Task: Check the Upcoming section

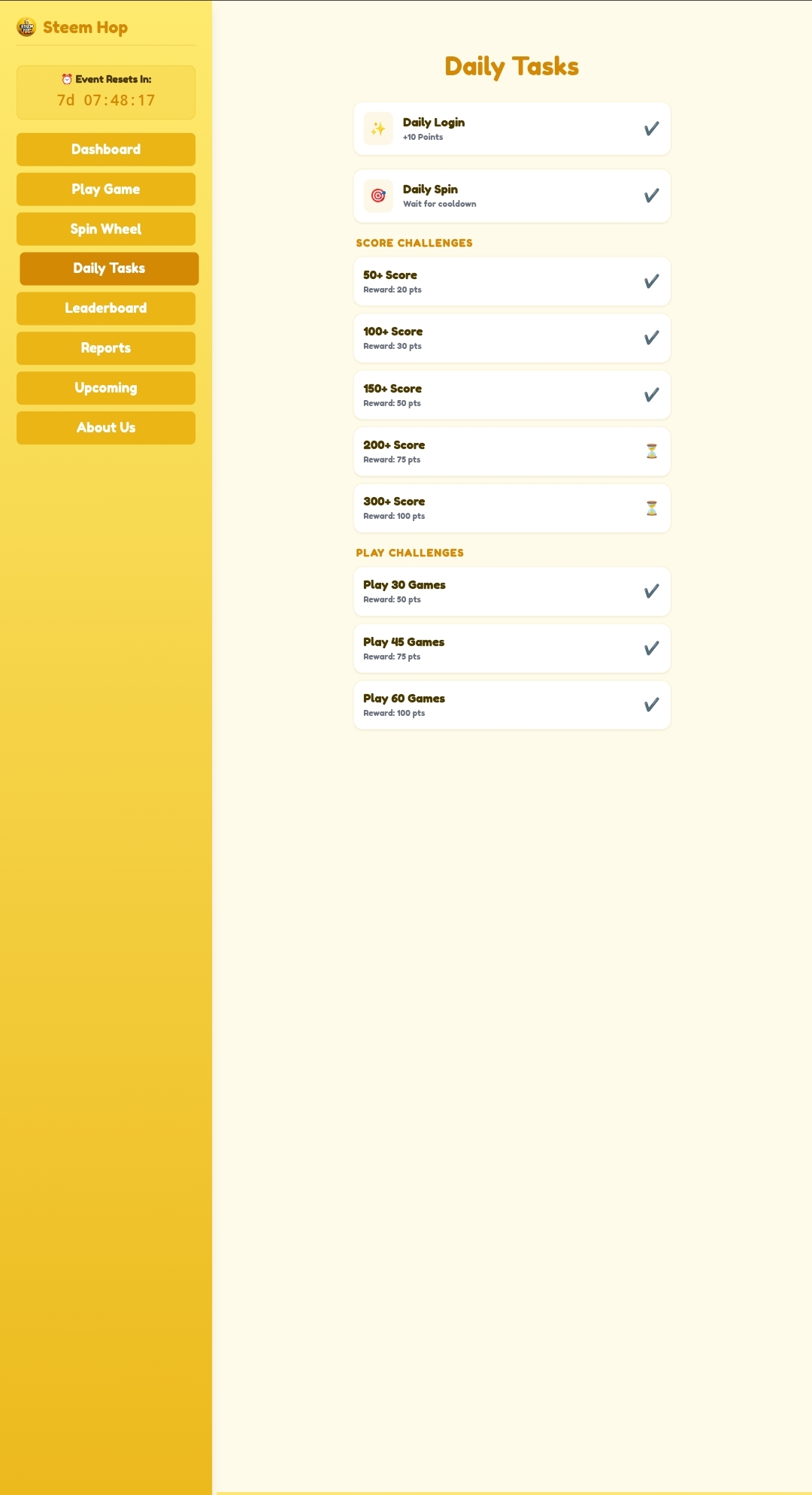Action: coord(106,388)
